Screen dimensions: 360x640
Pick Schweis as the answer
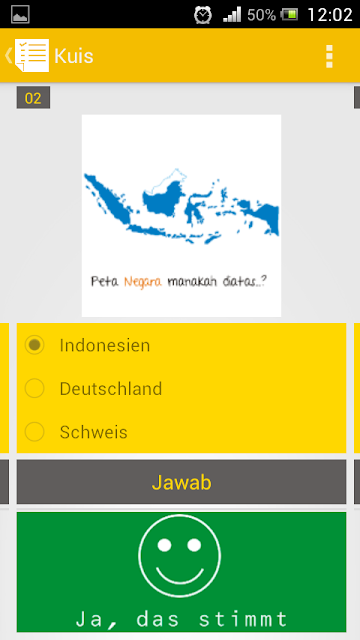(x=181, y=432)
